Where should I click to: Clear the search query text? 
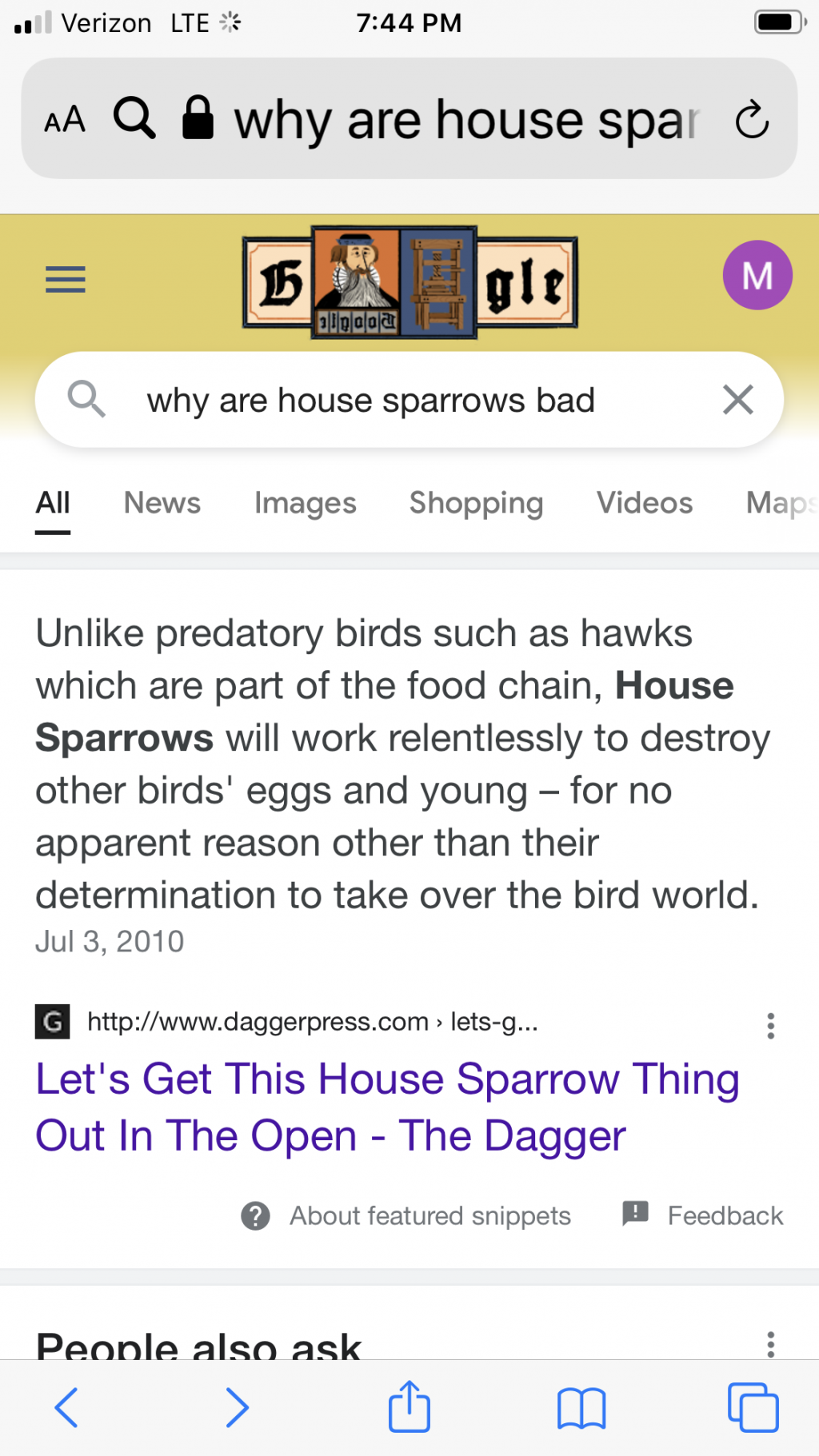(737, 400)
